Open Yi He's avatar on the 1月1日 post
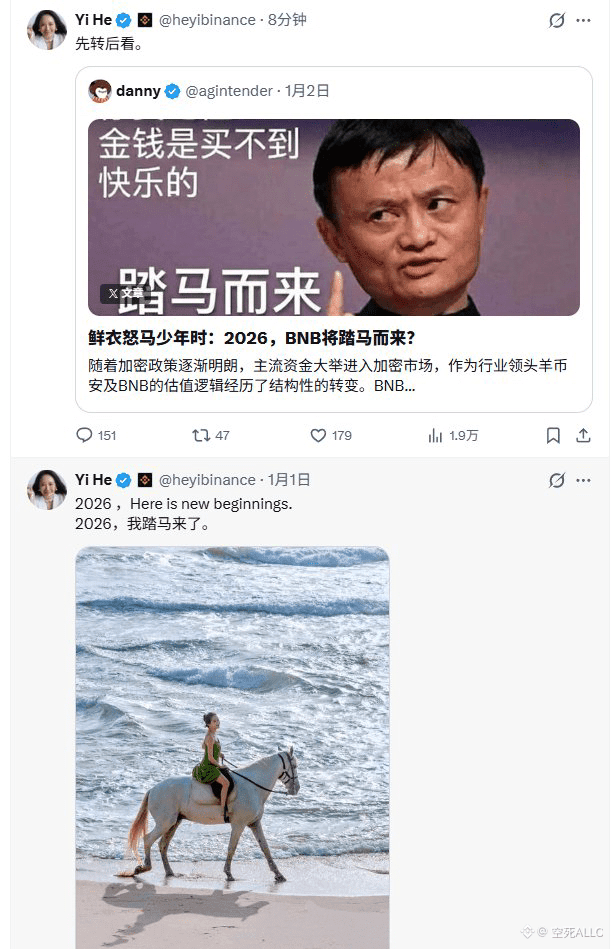This screenshot has width=611, height=949. (46, 490)
